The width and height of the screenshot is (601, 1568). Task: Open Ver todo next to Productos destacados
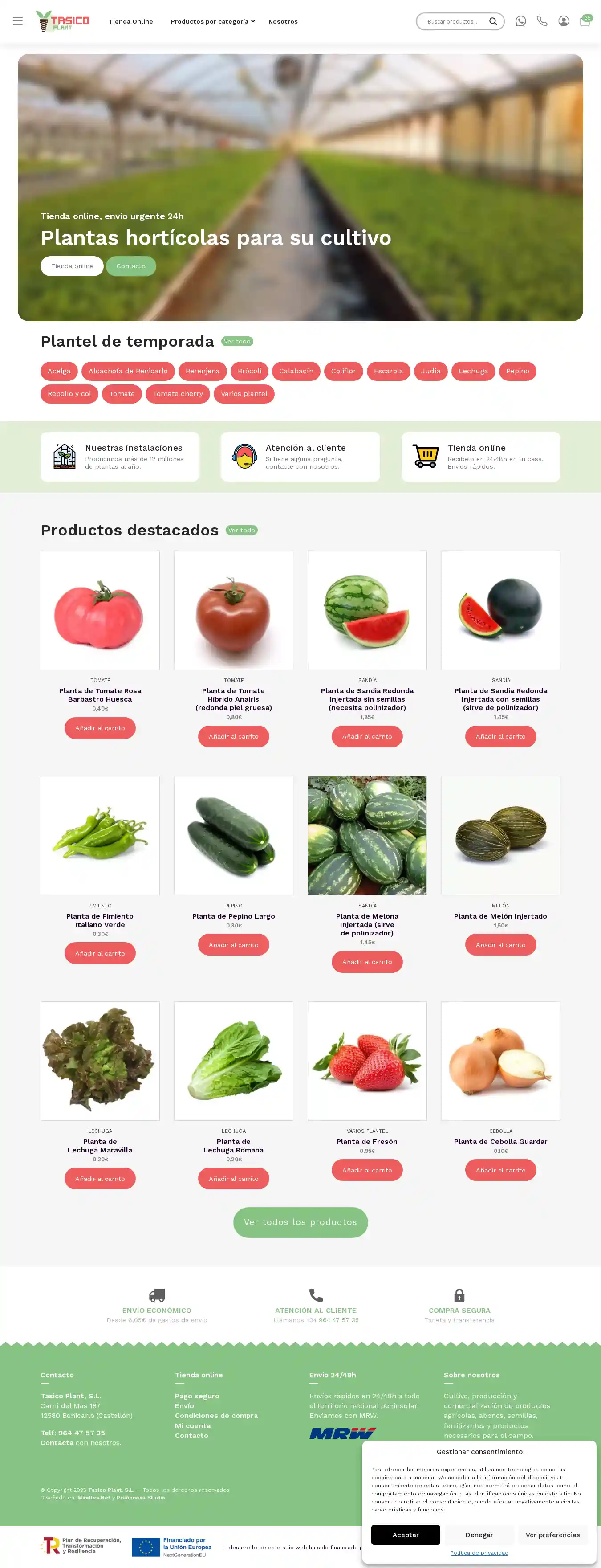click(241, 530)
